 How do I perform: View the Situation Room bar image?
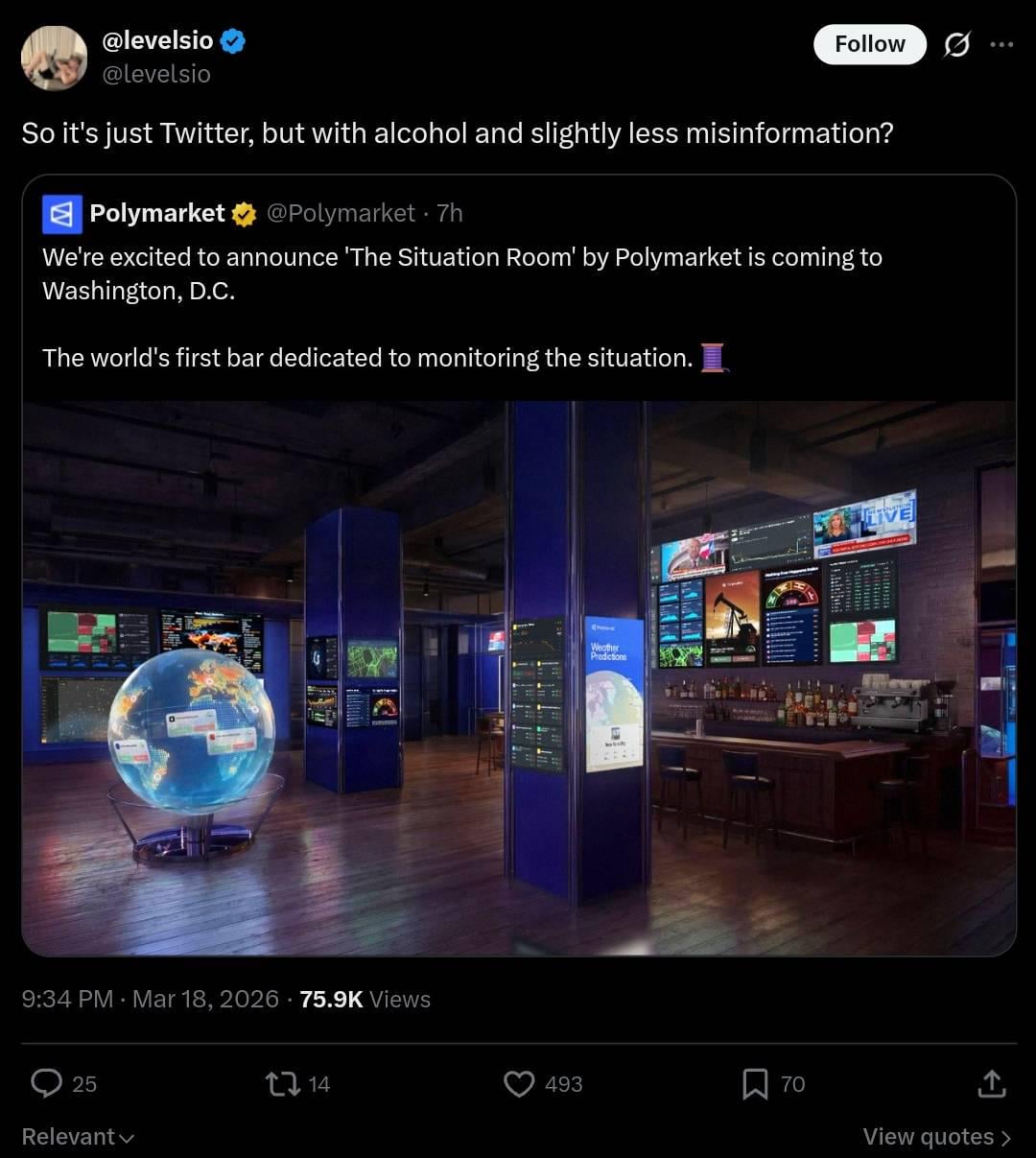pyautogui.click(x=518, y=677)
